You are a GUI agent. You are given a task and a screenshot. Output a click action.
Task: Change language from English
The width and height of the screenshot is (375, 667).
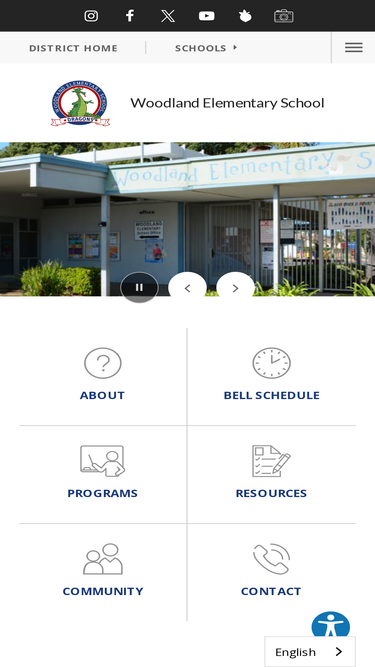pyautogui.click(x=310, y=651)
